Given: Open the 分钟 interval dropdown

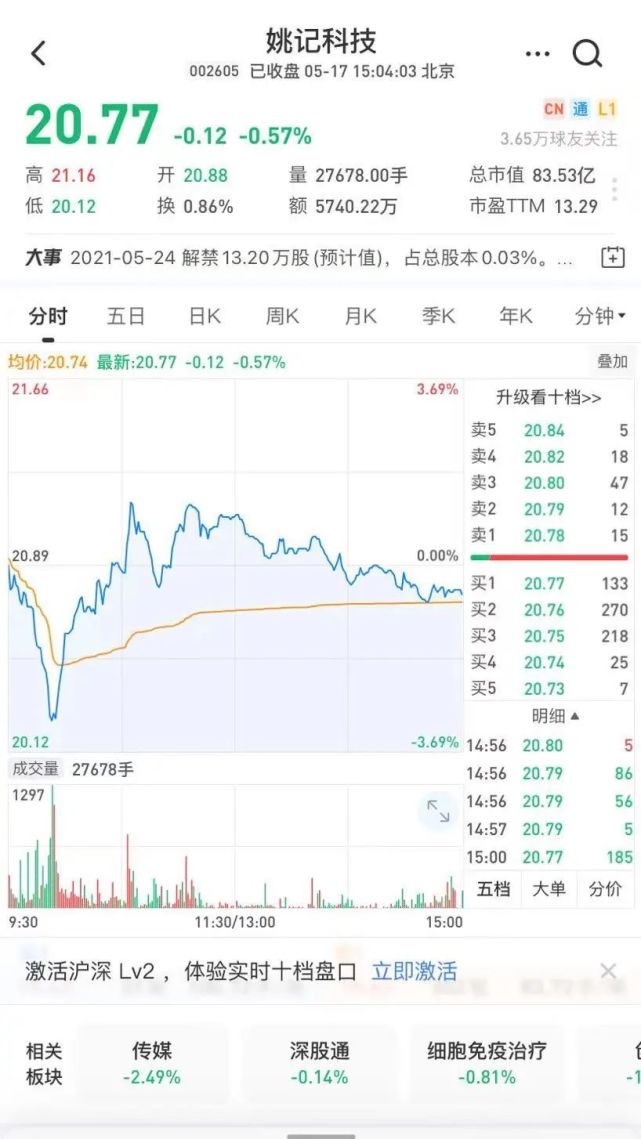Looking at the screenshot, I should tap(600, 317).
